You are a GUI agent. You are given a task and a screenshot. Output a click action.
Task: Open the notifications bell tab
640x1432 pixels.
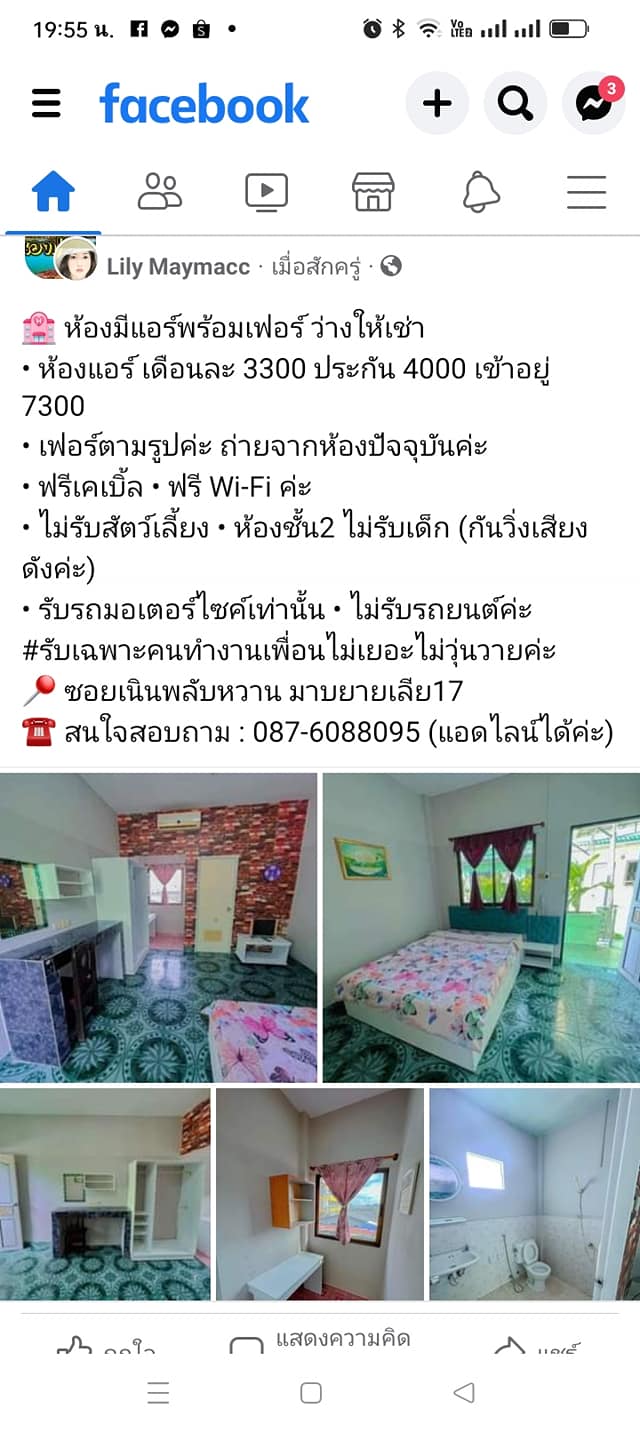481,191
